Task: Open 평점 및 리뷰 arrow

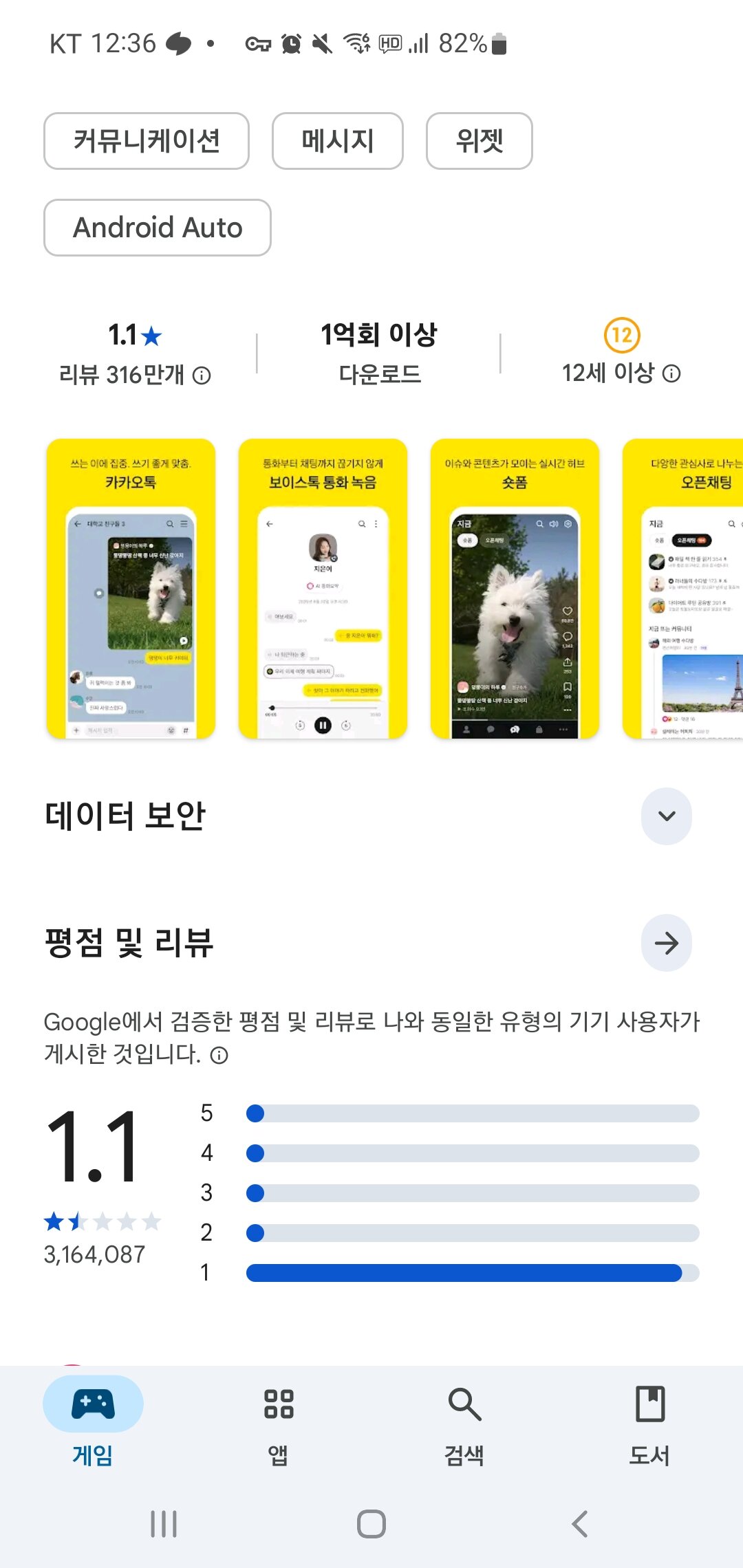Action: click(666, 943)
